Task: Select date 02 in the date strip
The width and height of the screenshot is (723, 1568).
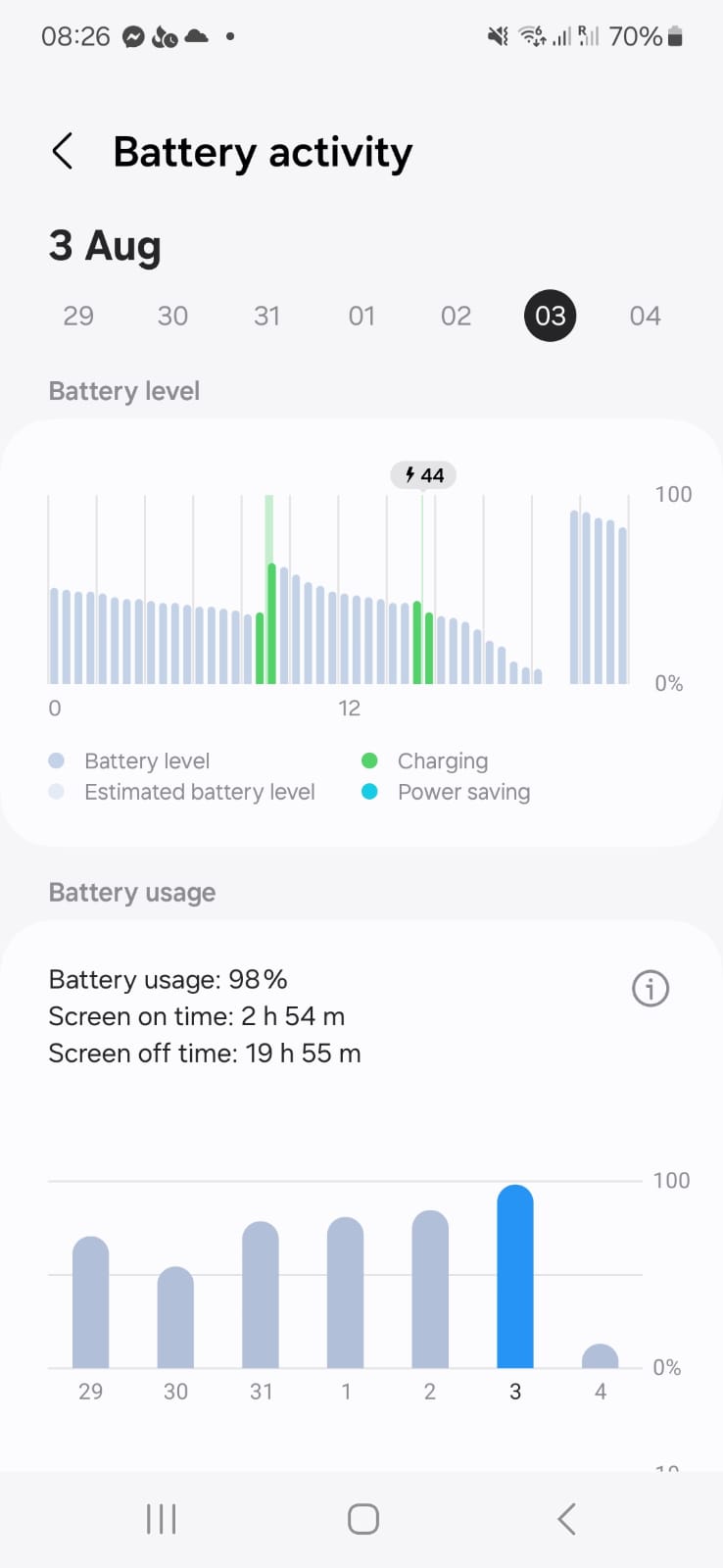Action: pos(456,316)
